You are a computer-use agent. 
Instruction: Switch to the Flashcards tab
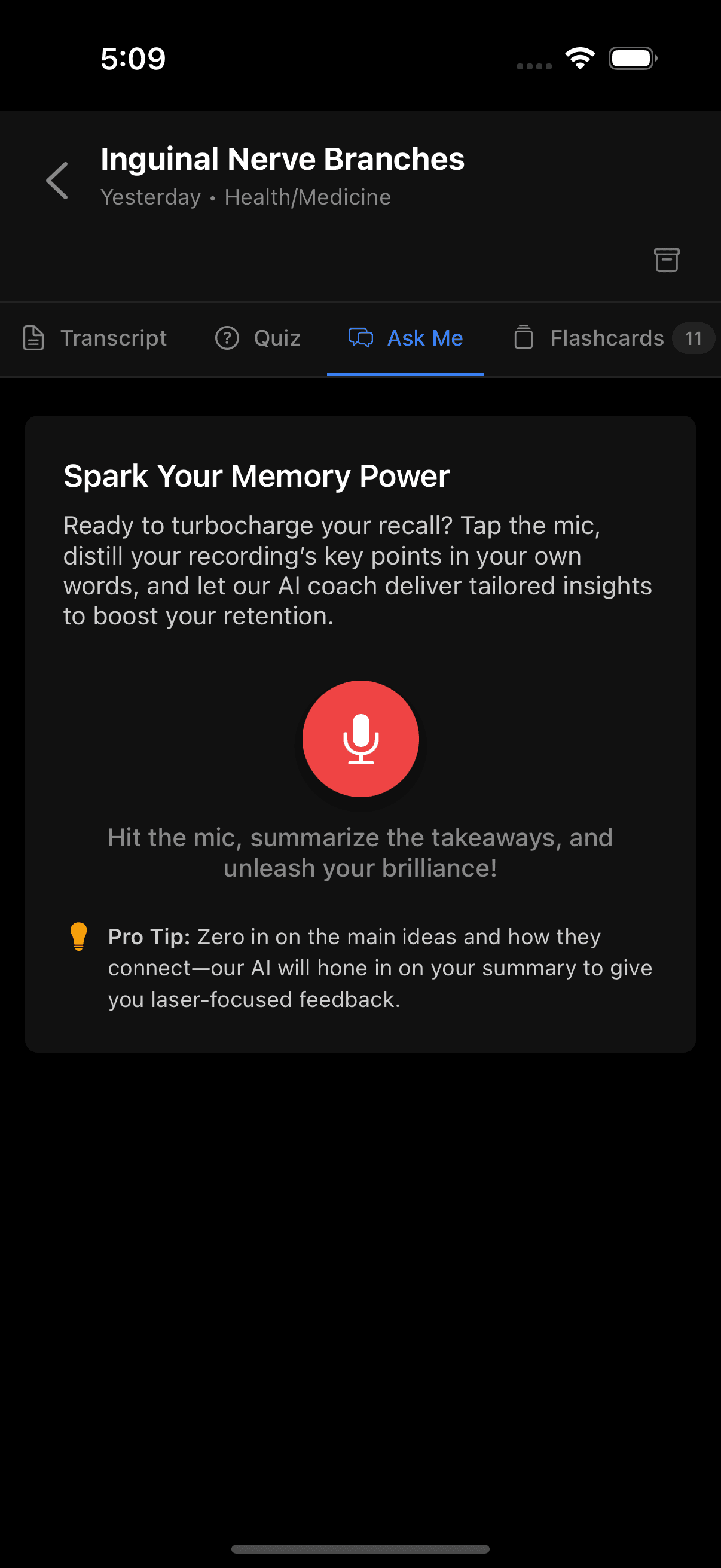click(606, 339)
